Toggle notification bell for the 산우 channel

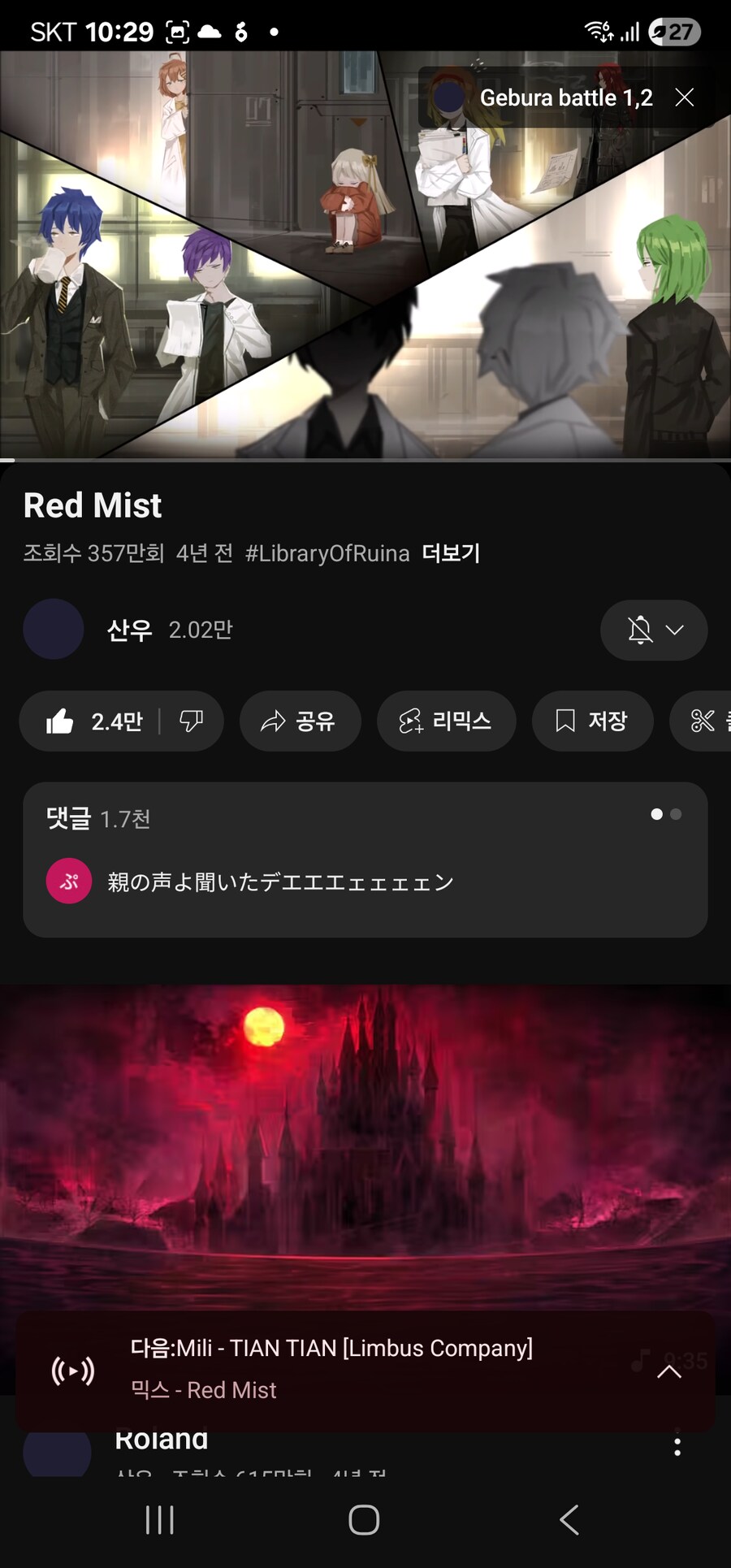click(641, 630)
